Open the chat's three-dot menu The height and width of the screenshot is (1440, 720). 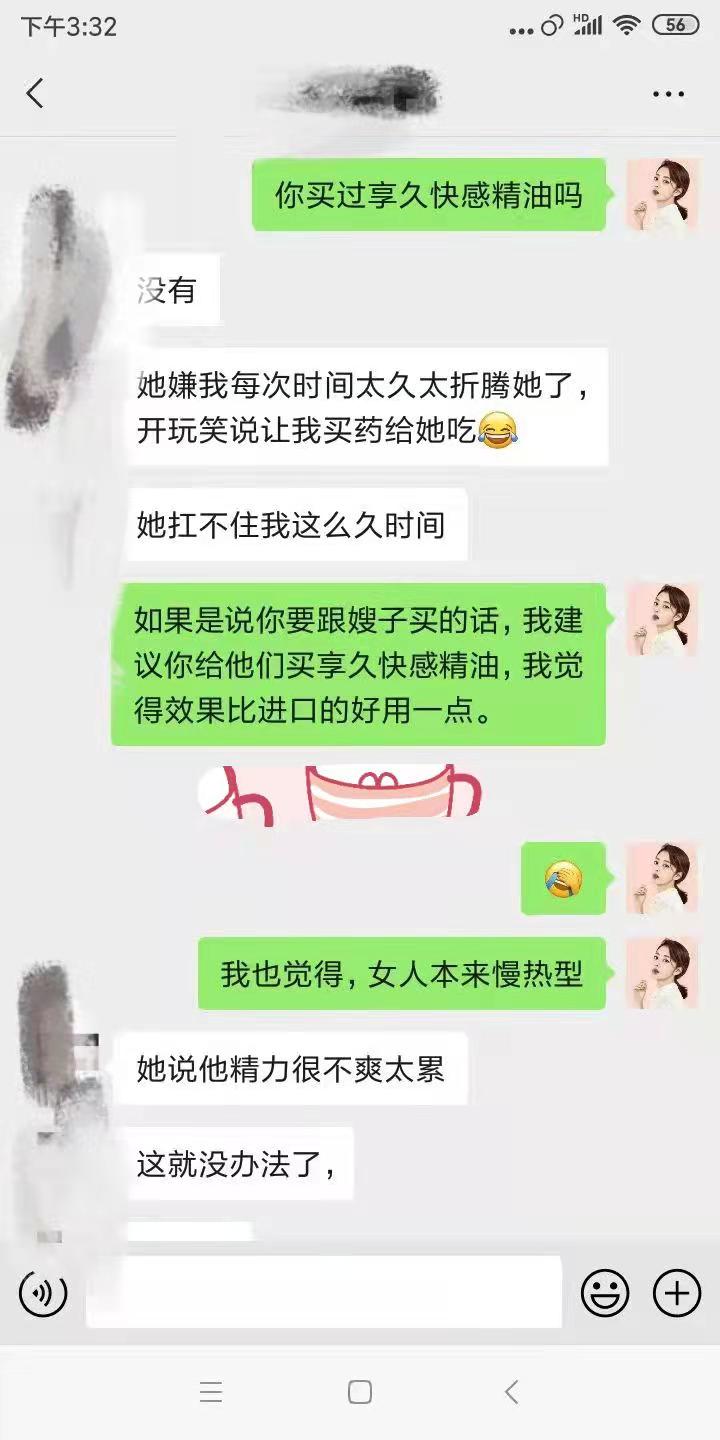668,94
